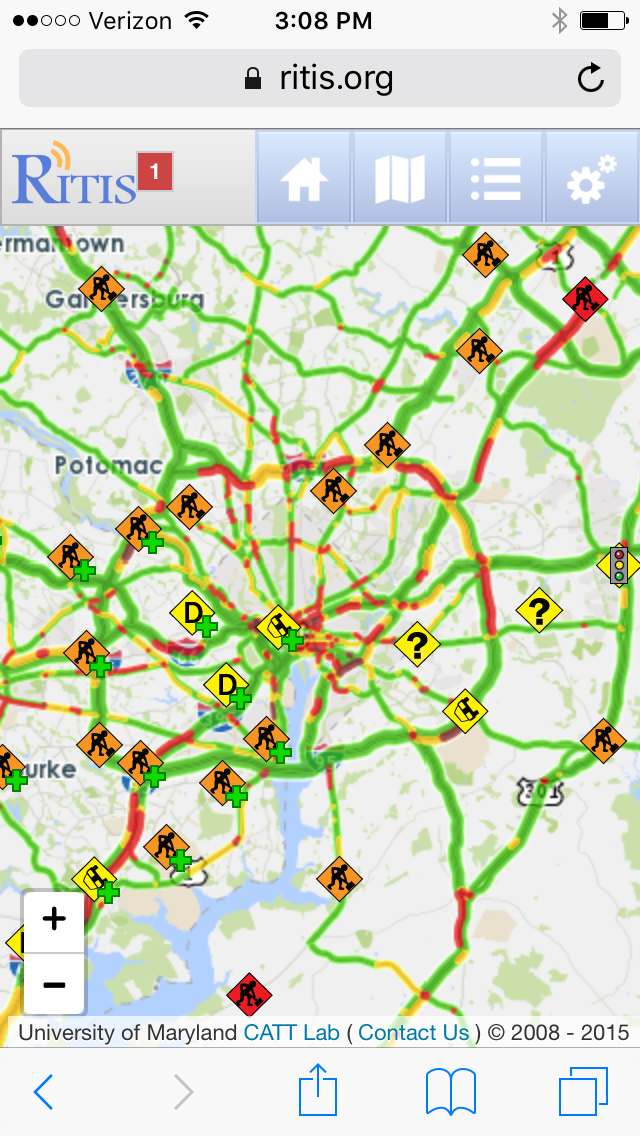Switch to the map view icon
Screen dimensions: 640x1136
(x=399, y=177)
